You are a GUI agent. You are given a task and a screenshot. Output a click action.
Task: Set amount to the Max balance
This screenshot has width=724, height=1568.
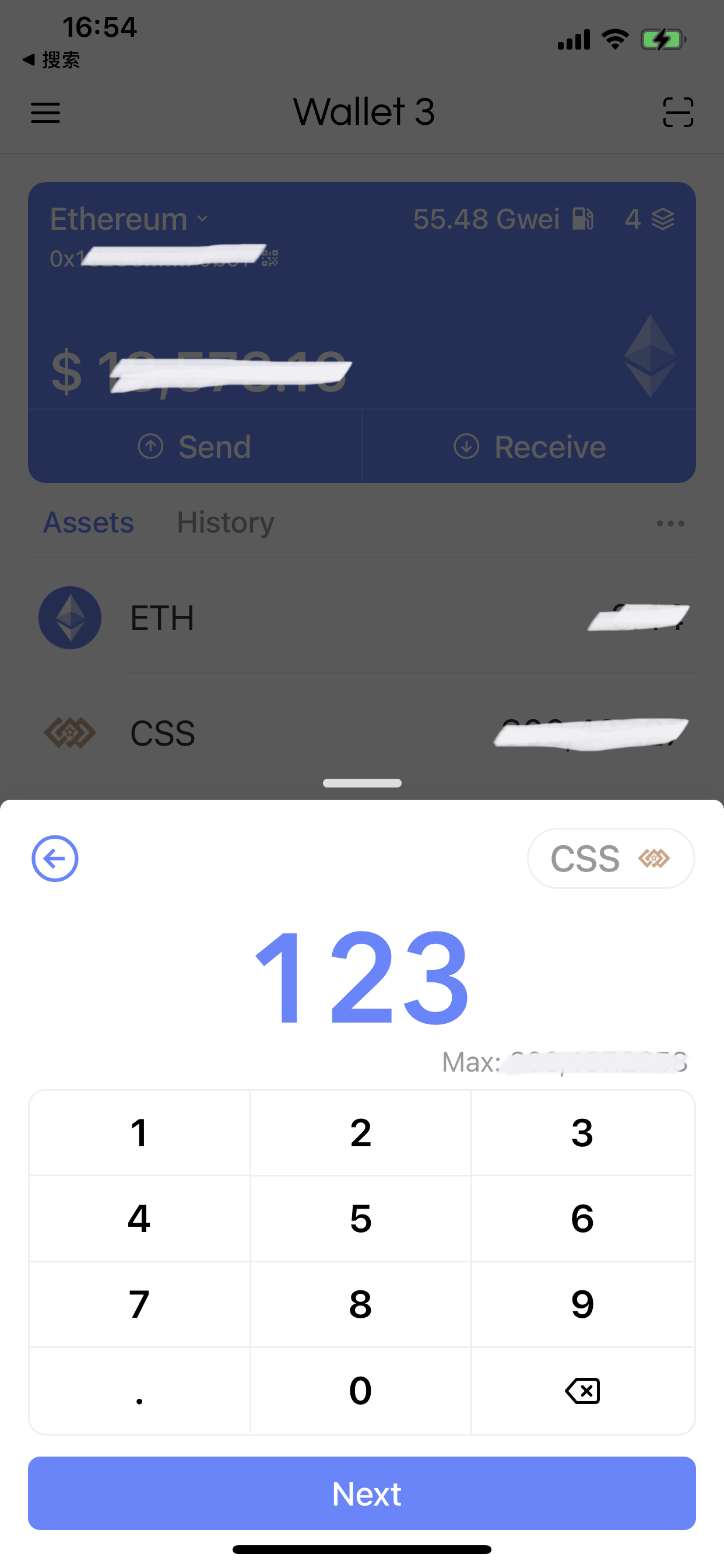[564, 1062]
